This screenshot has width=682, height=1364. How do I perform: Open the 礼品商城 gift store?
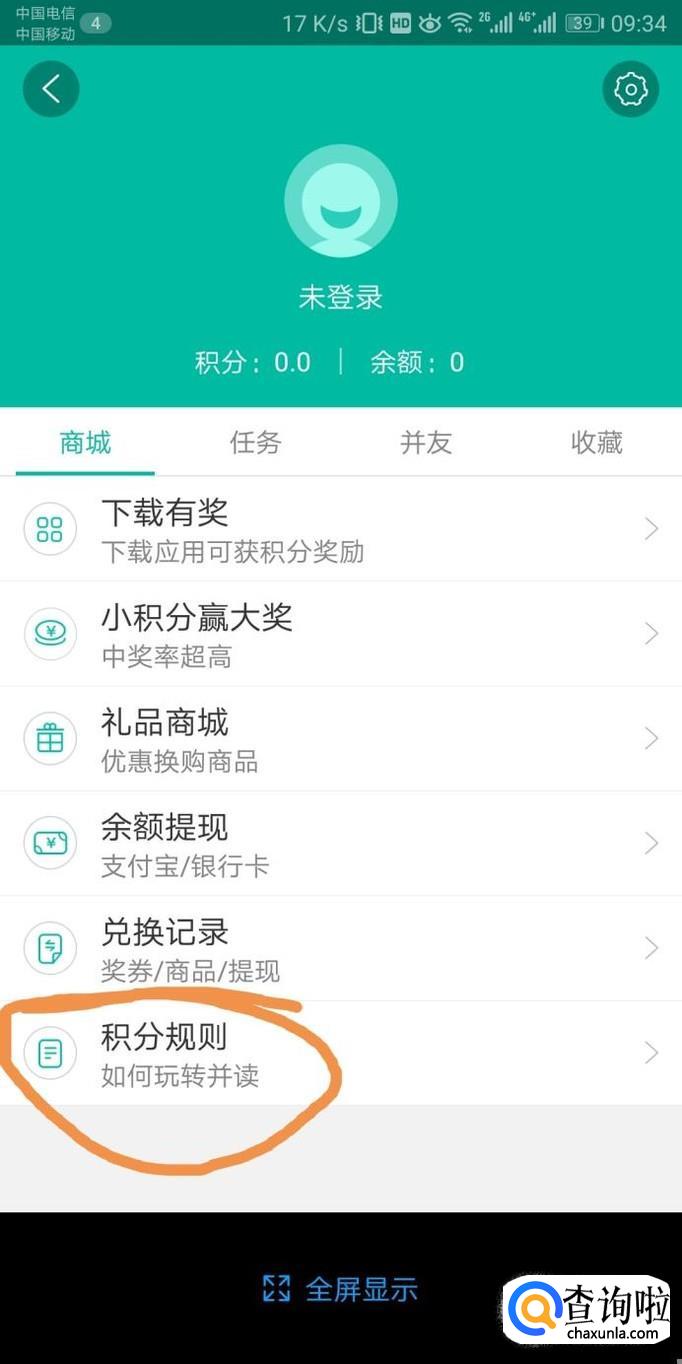340,739
